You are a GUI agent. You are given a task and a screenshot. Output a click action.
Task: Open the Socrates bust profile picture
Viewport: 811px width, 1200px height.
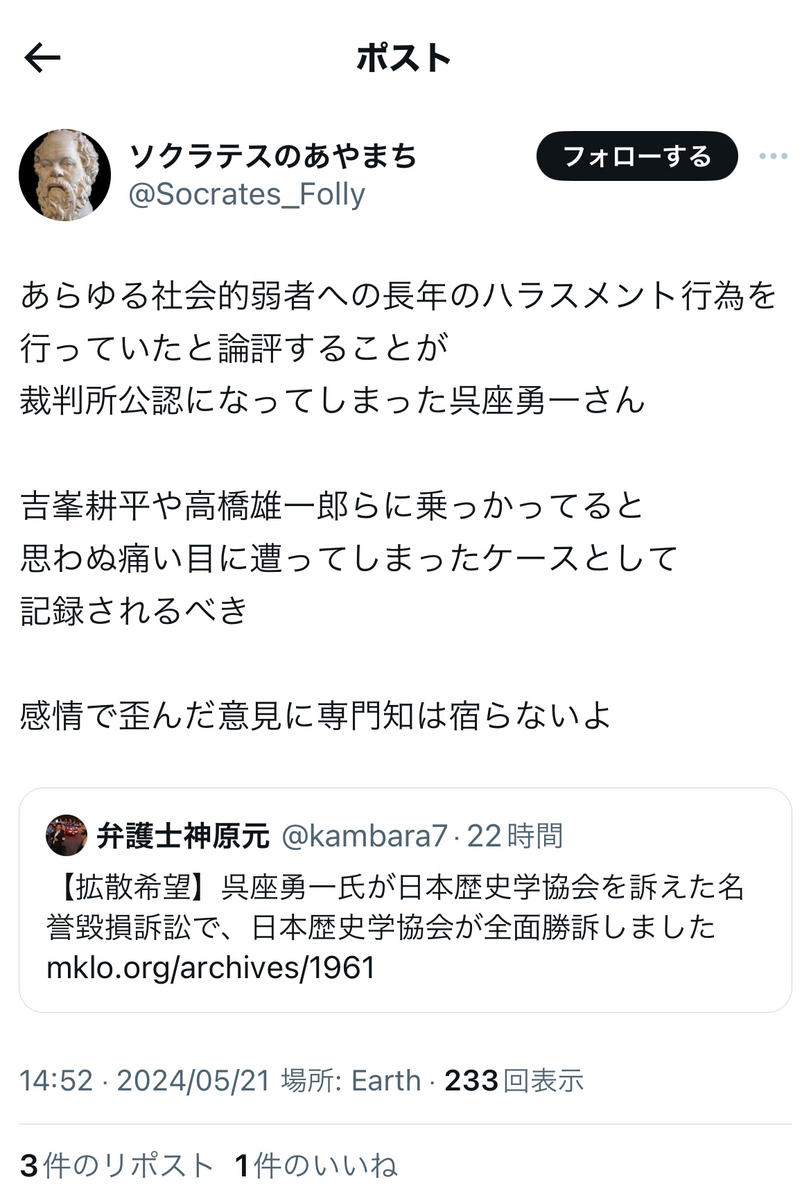click(65, 175)
